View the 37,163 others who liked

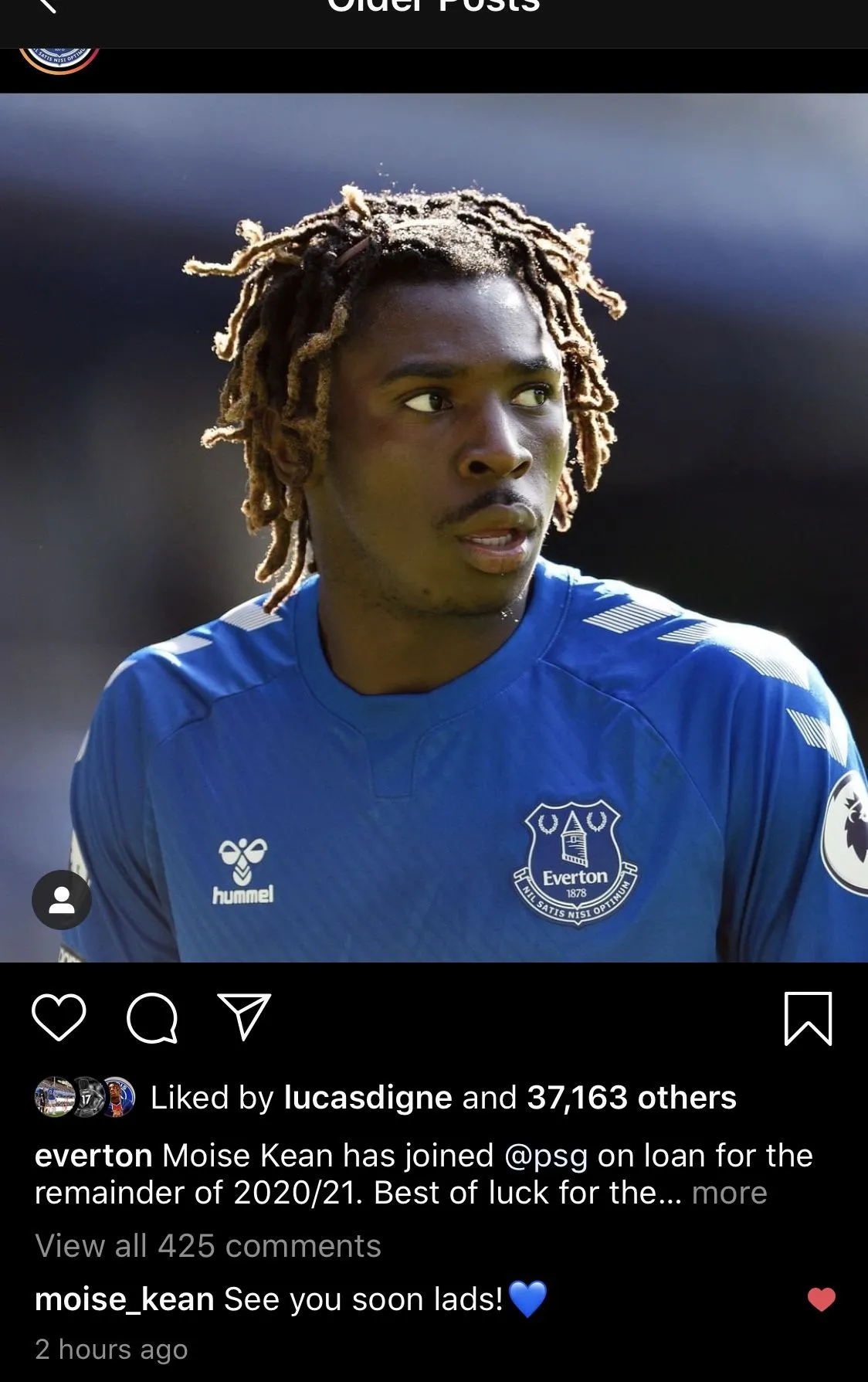[631, 1097]
